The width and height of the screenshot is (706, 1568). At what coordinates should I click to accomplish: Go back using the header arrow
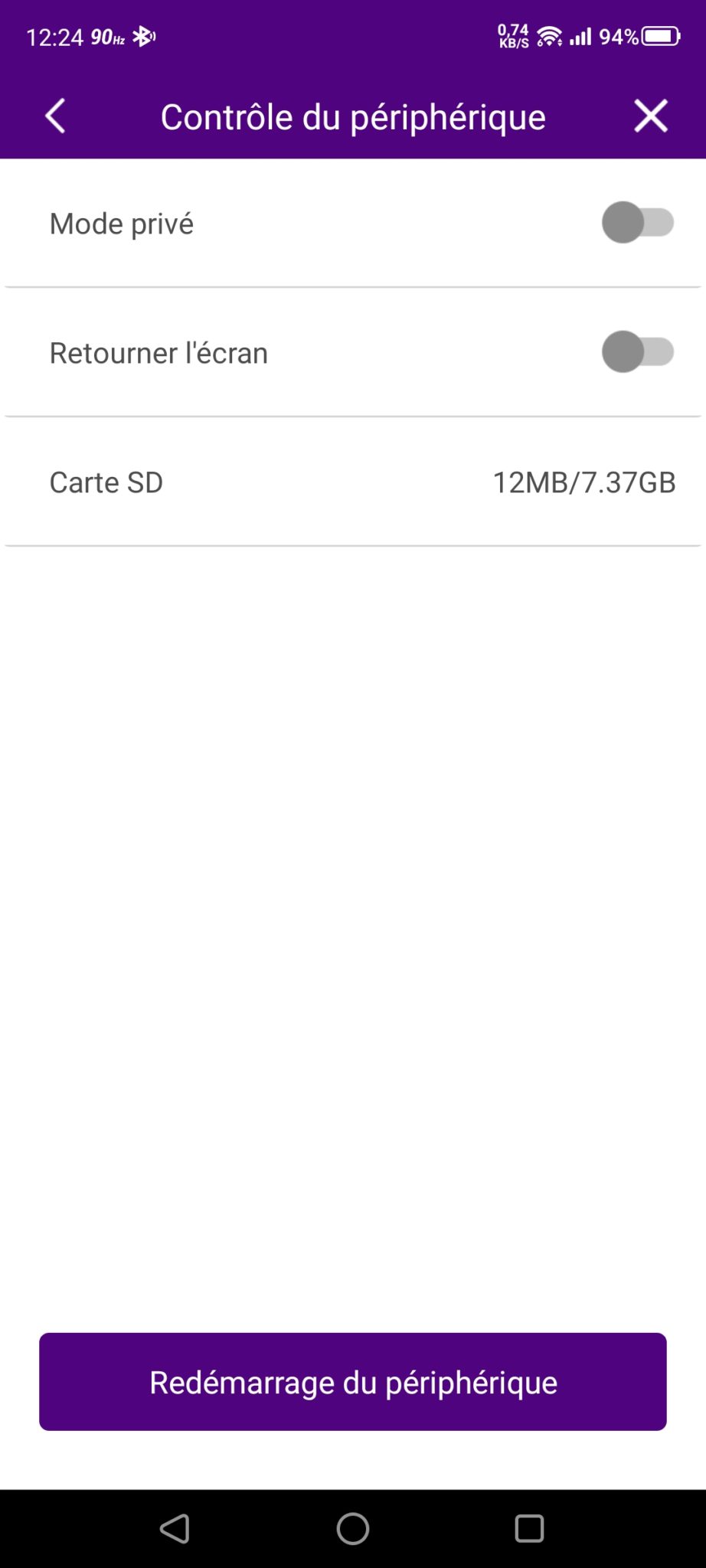click(x=55, y=116)
